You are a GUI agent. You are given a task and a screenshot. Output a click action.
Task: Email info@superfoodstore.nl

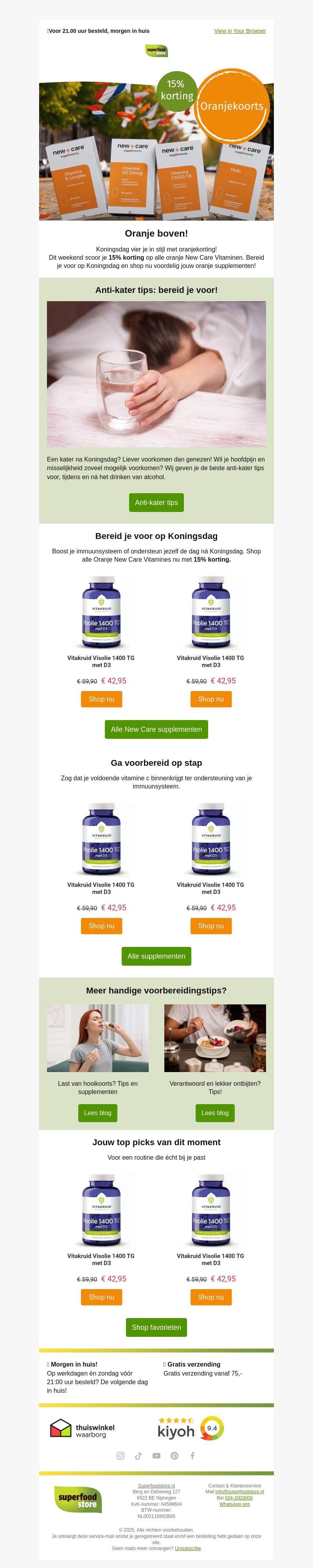tap(239, 1492)
